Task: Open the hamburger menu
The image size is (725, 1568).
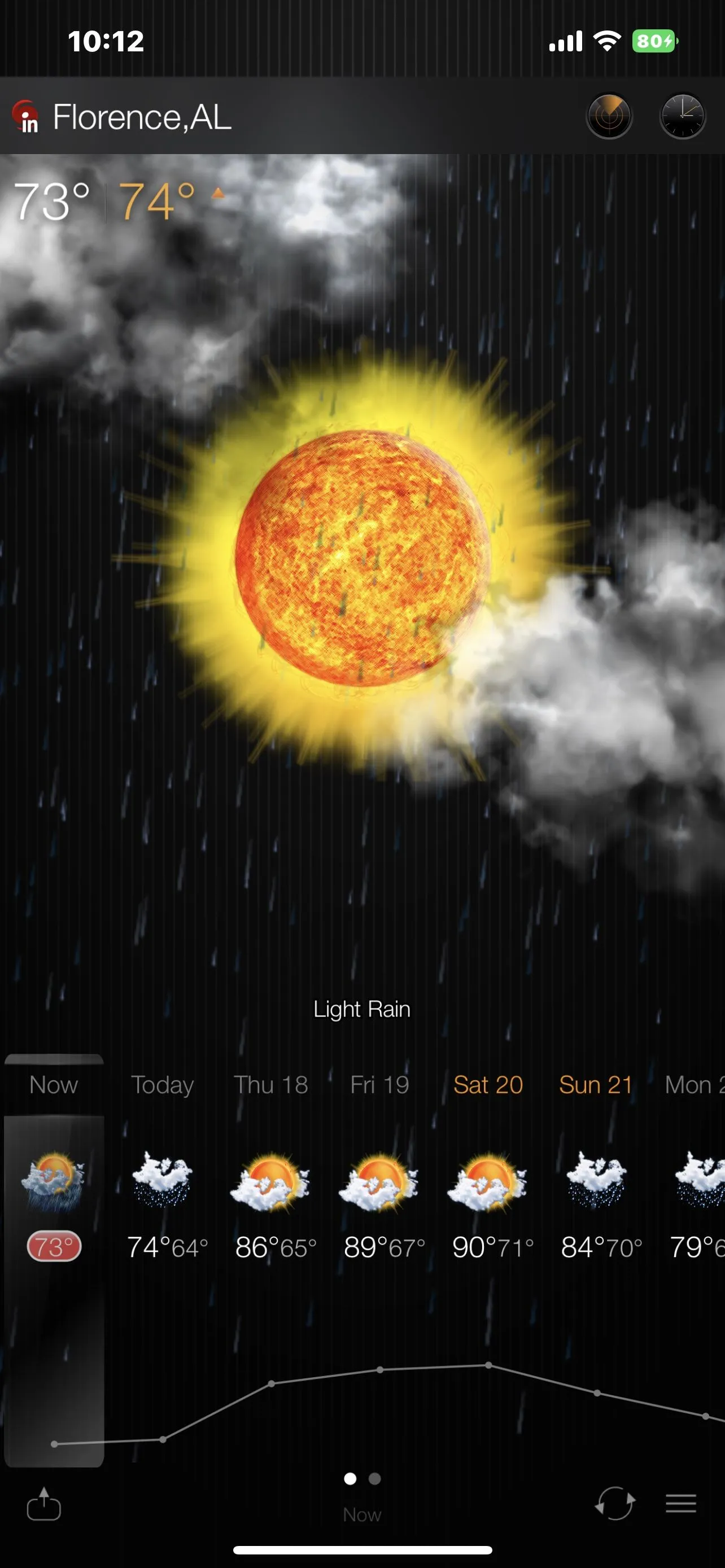Action: [680, 1504]
